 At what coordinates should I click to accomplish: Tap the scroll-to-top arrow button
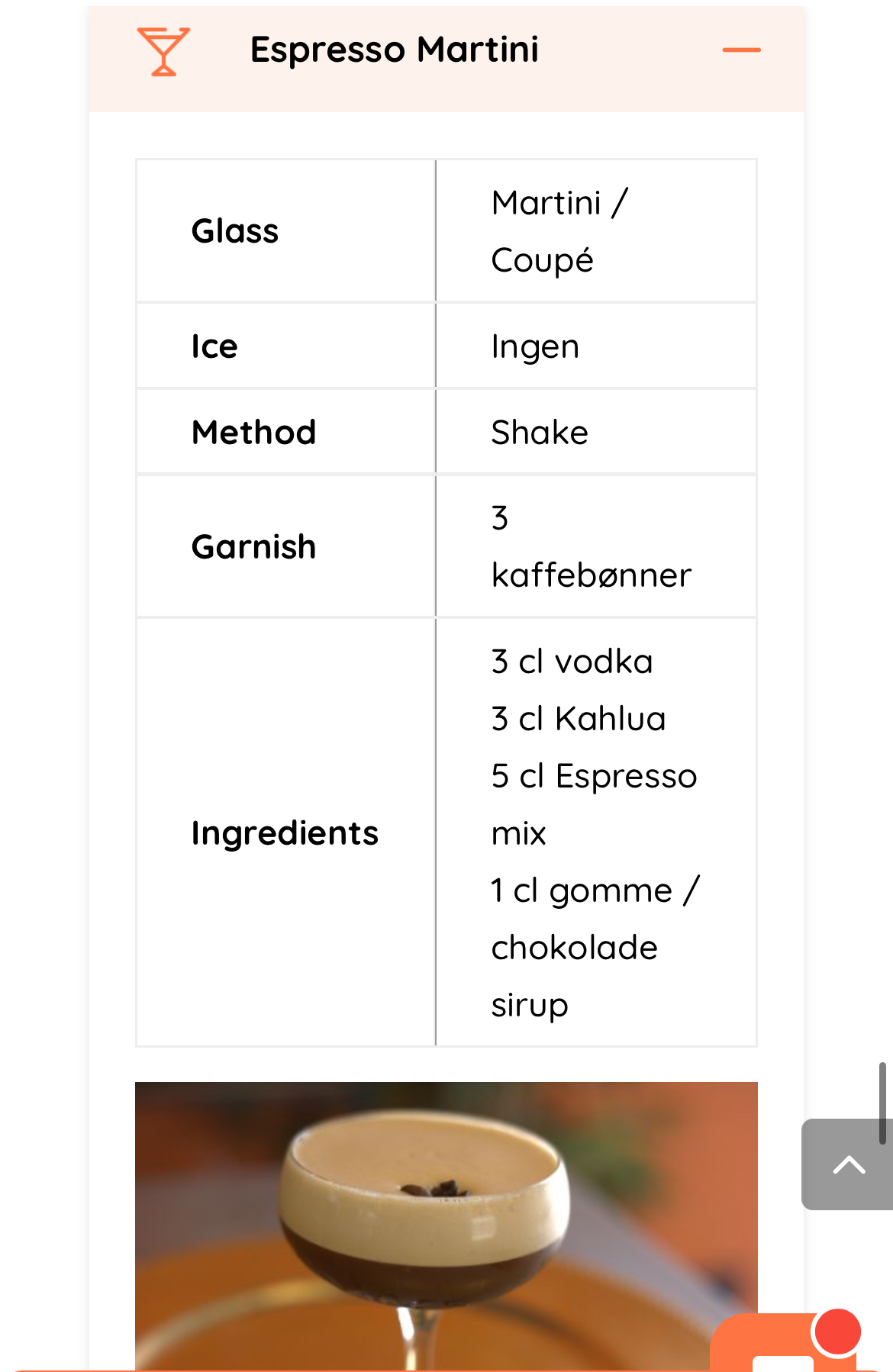pyautogui.click(x=847, y=1164)
